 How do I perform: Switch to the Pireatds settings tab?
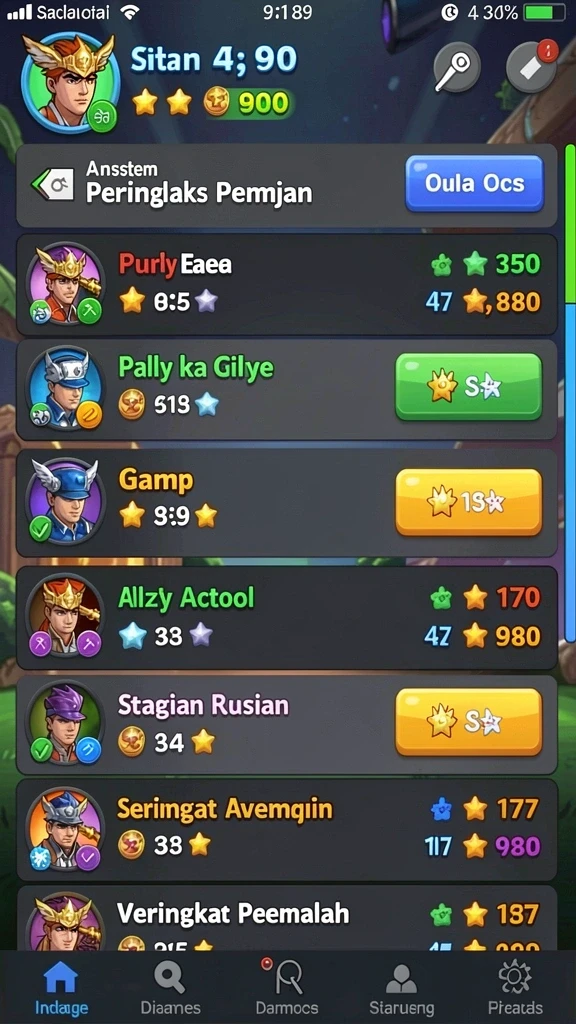pos(515,988)
